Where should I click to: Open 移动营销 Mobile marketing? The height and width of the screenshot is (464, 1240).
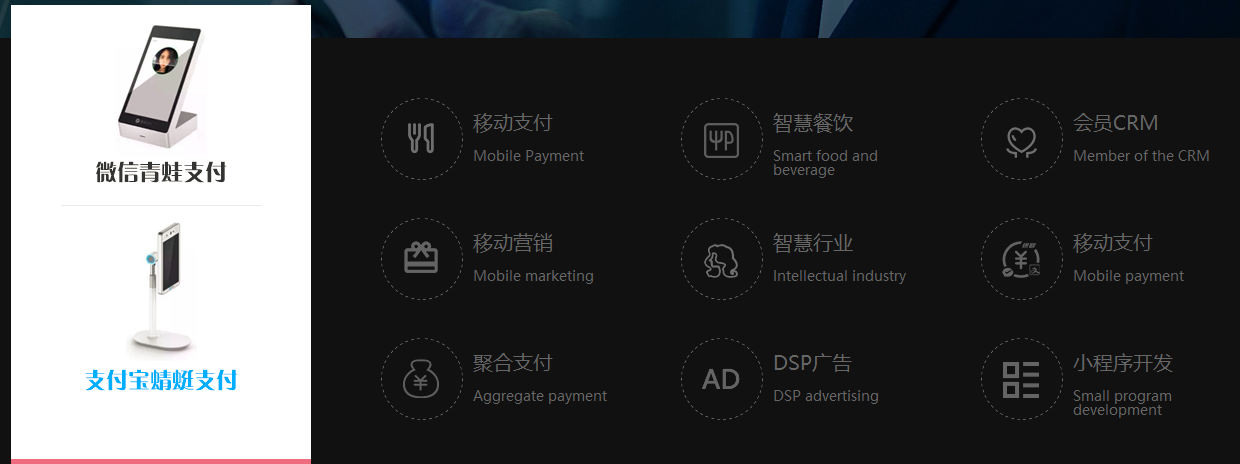(x=512, y=244)
